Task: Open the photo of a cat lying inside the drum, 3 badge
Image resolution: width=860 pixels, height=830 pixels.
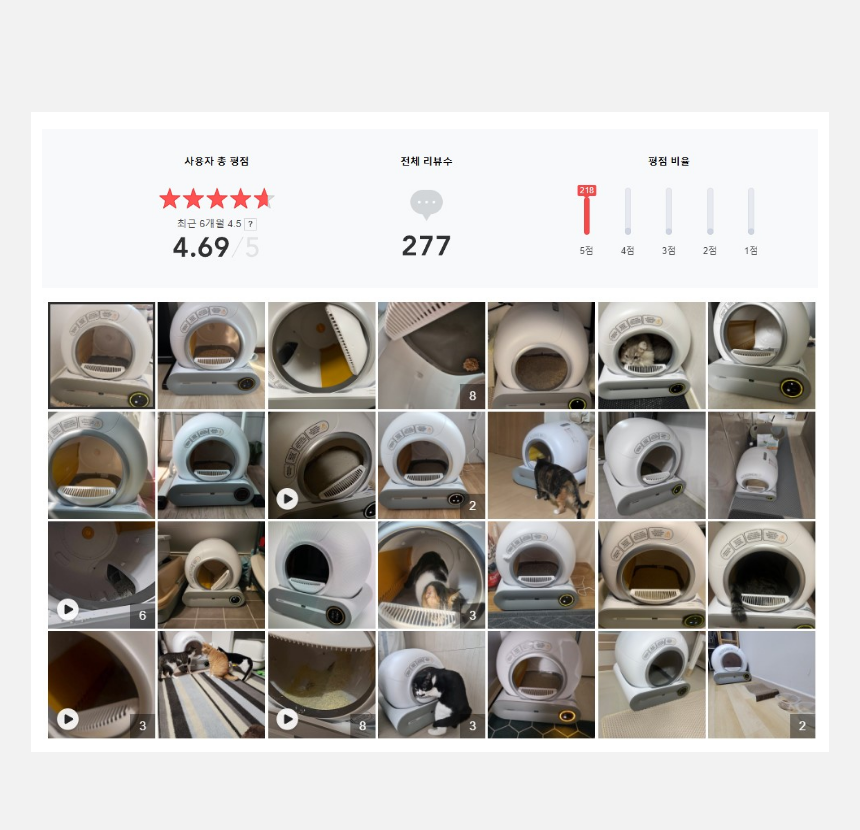Action: pyautogui.click(x=431, y=575)
